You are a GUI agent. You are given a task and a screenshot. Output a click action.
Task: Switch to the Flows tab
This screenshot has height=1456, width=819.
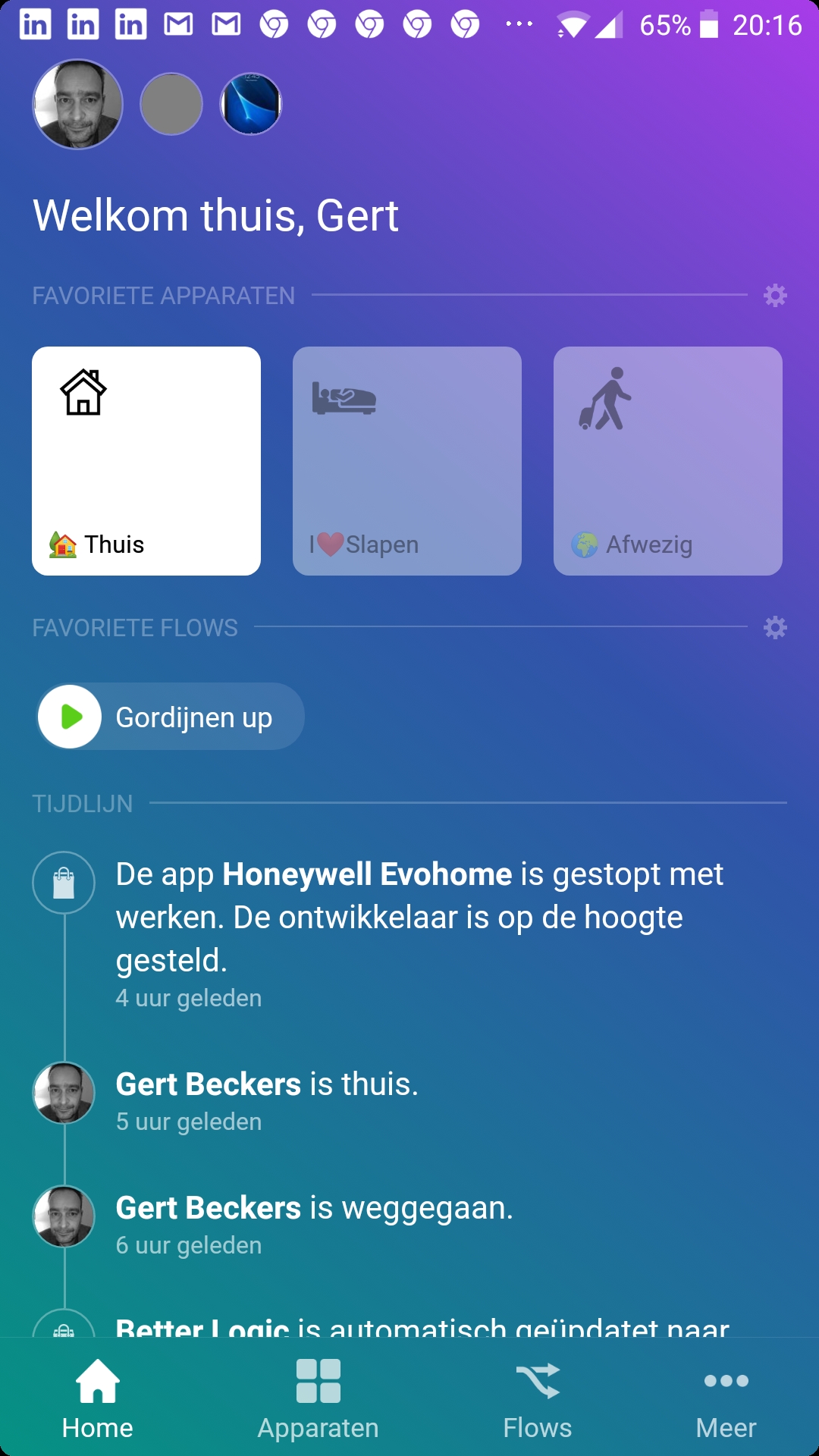[x=538, y=1399]
